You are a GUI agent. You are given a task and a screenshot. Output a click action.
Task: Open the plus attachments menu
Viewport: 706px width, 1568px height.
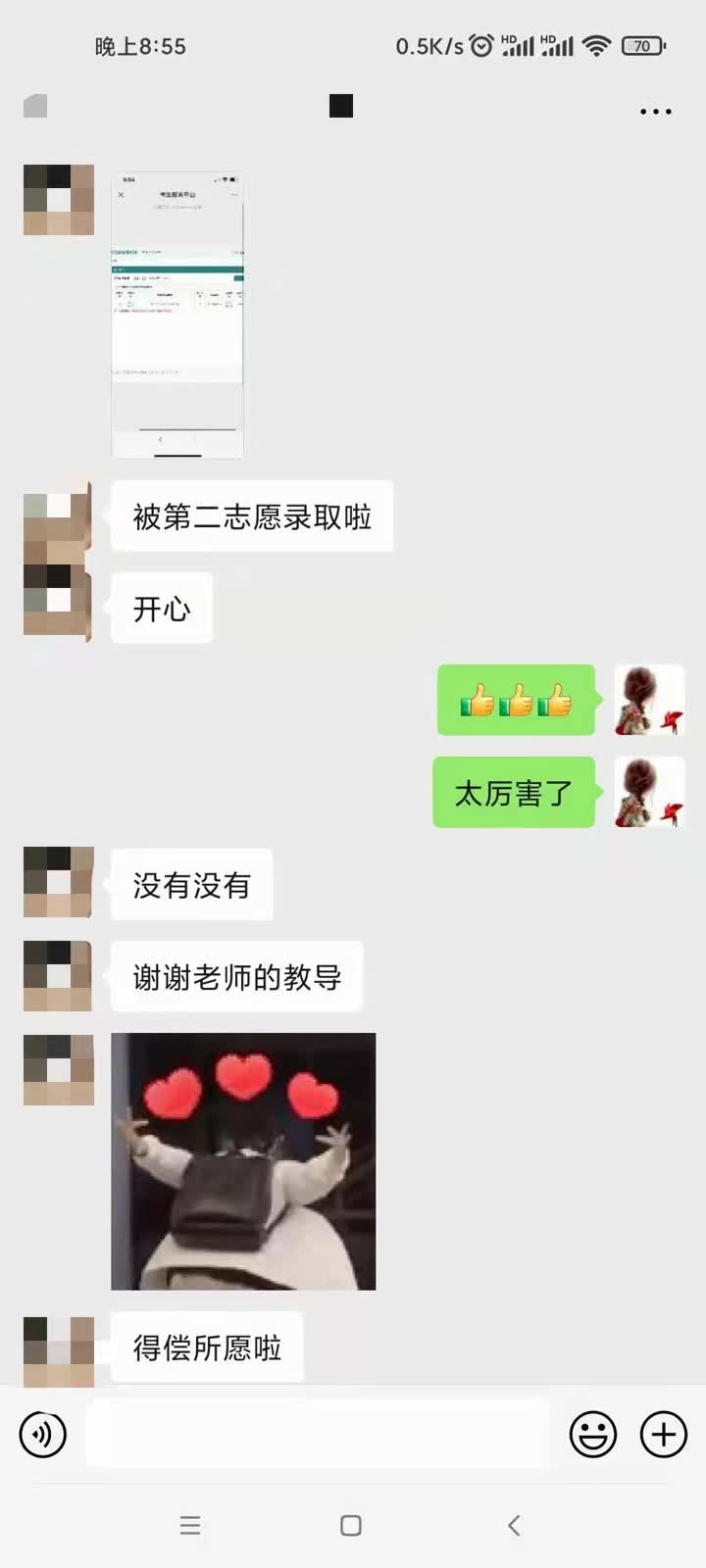[x=664, y=1435]
